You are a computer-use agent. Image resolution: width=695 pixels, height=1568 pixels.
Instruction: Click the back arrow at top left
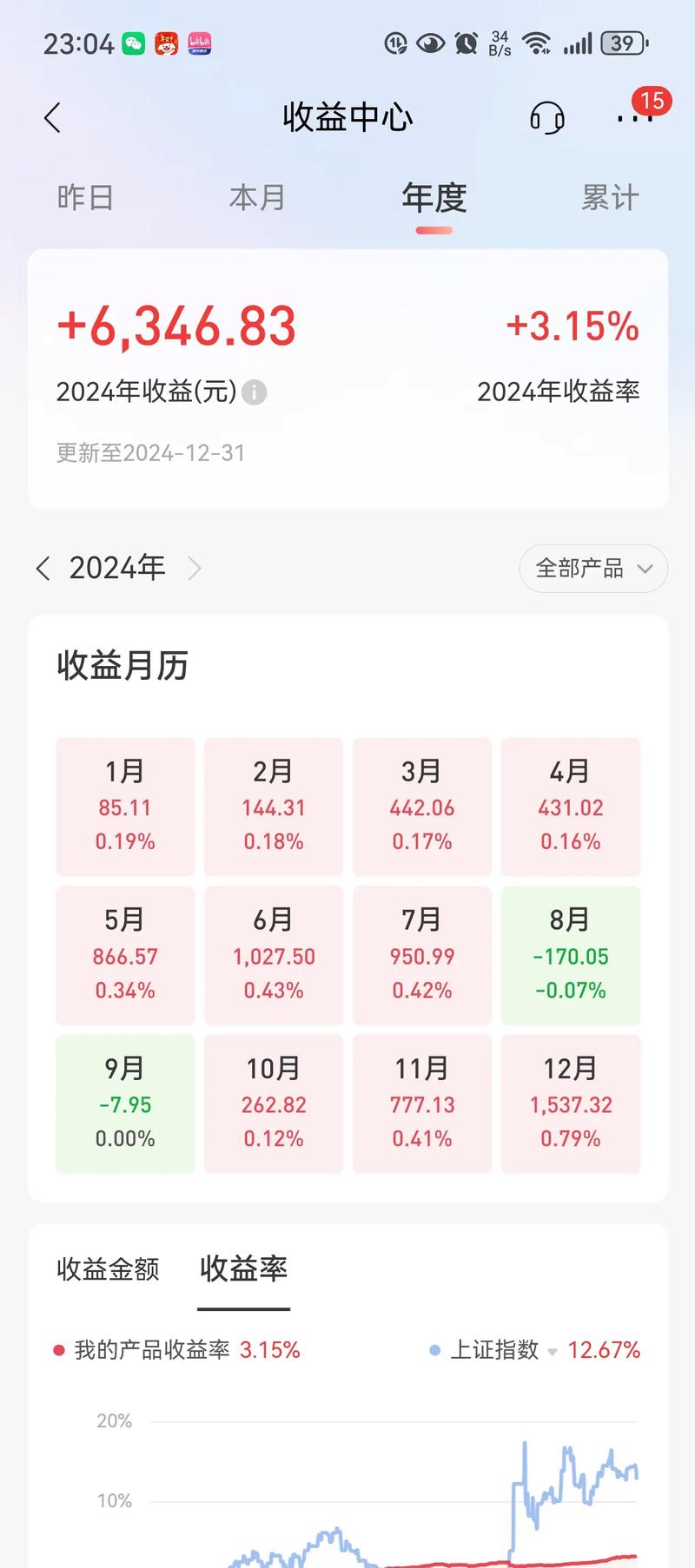click(x=52, y=117)
